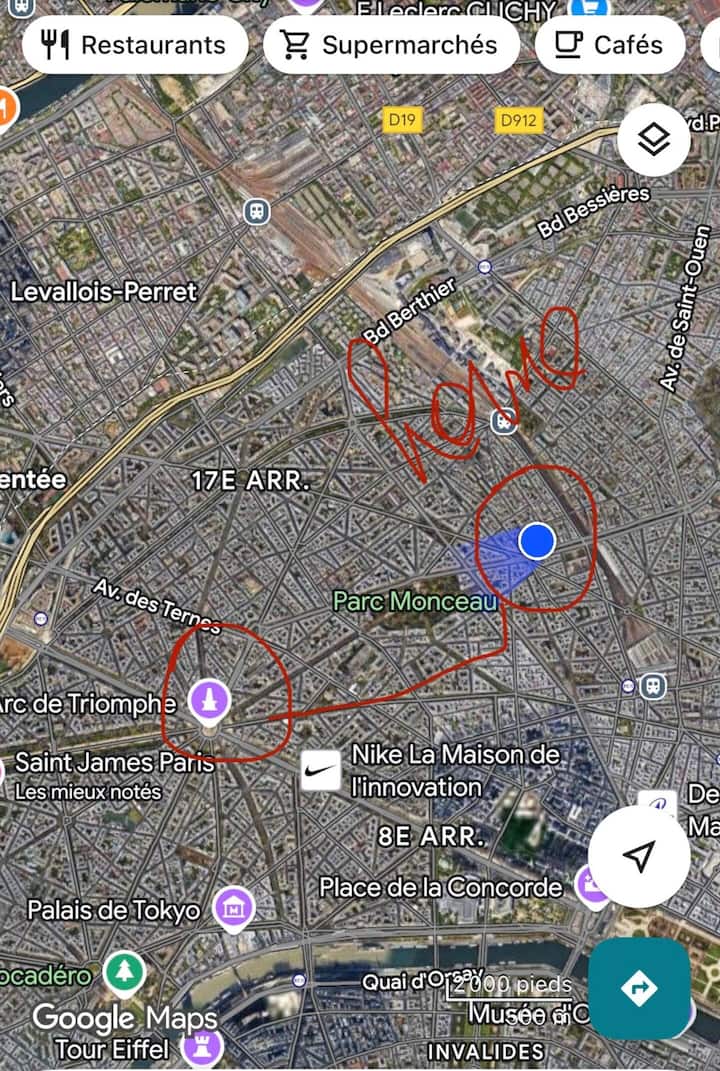Open Place de la Concorde marker
720x1071 pixels.
[590, 886]
